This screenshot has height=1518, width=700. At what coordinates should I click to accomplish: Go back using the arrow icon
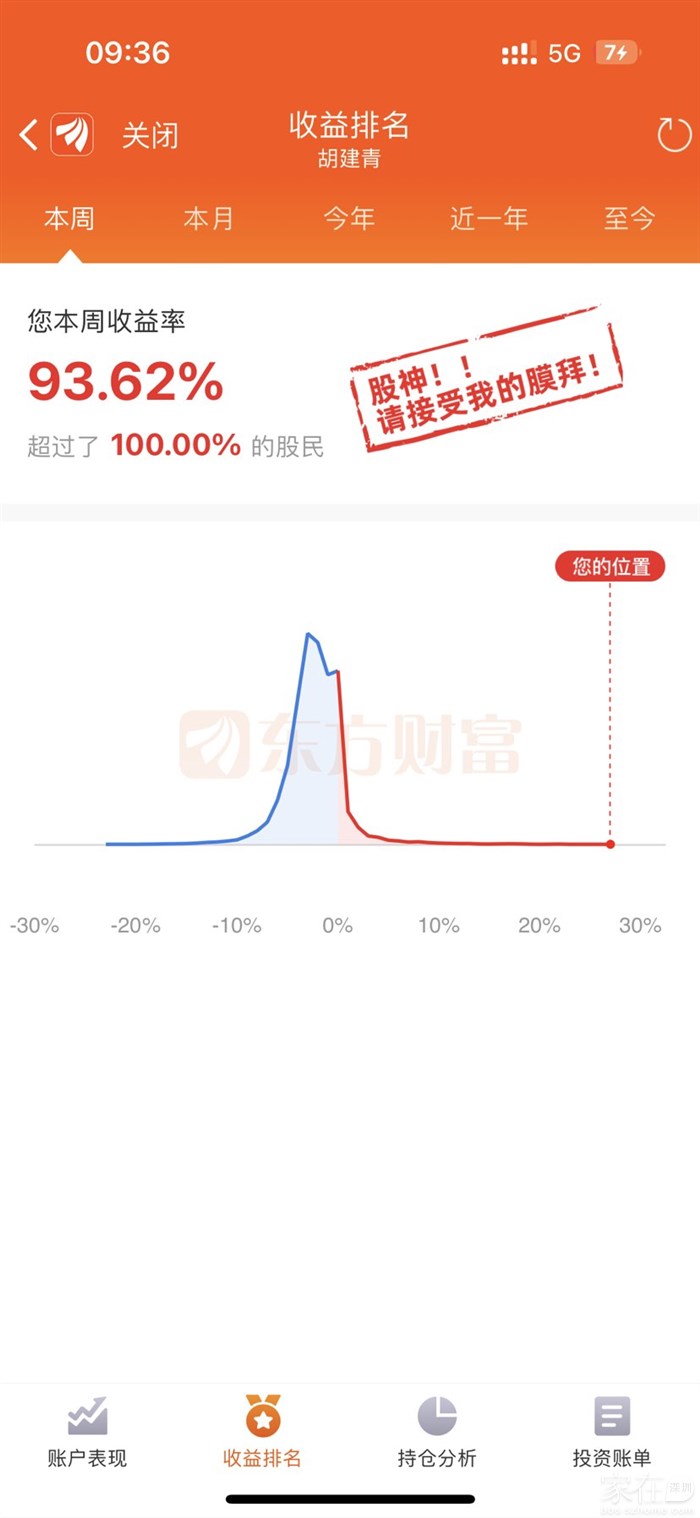coord(29,135)
